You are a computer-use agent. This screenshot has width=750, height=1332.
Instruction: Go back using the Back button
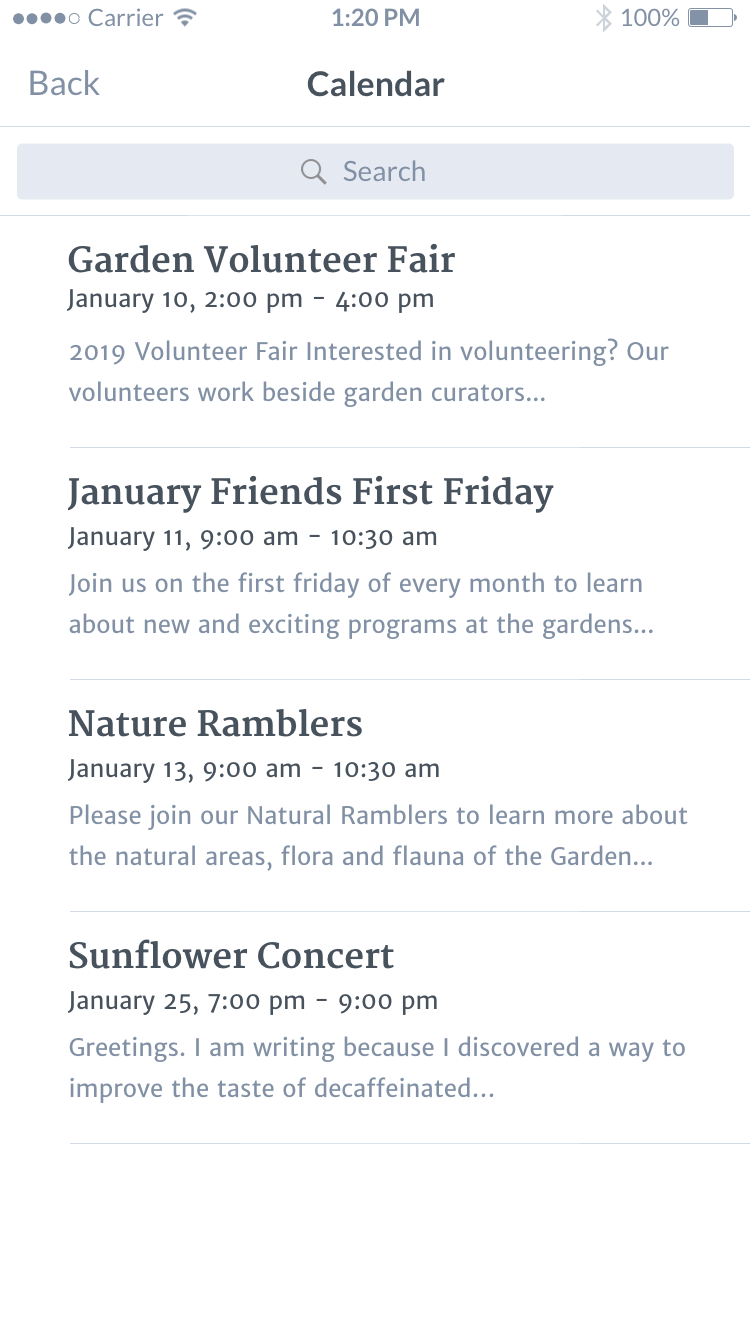pos(64,84)
